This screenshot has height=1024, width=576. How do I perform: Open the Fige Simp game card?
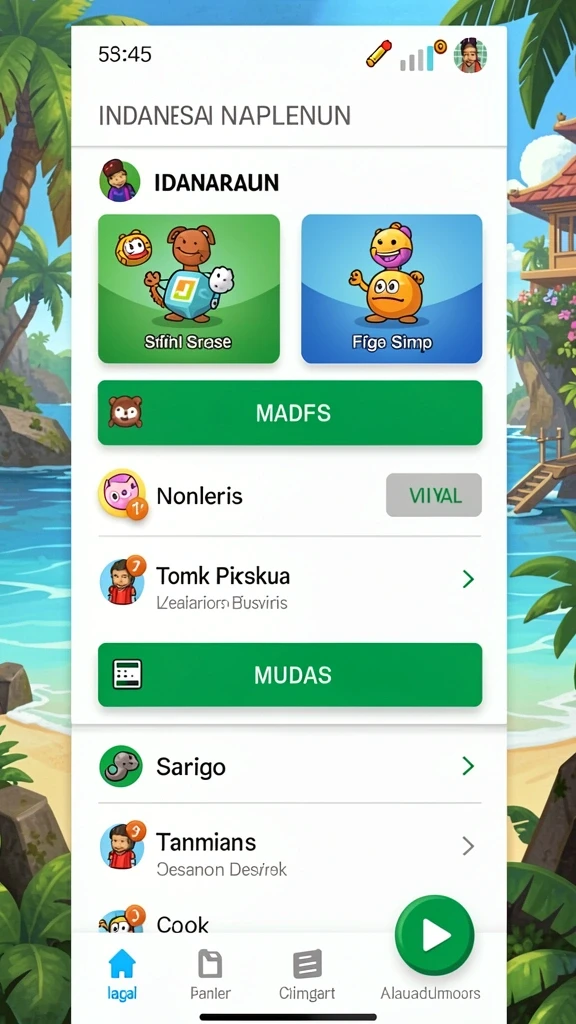pyautogui.click(x=392, y=289)
